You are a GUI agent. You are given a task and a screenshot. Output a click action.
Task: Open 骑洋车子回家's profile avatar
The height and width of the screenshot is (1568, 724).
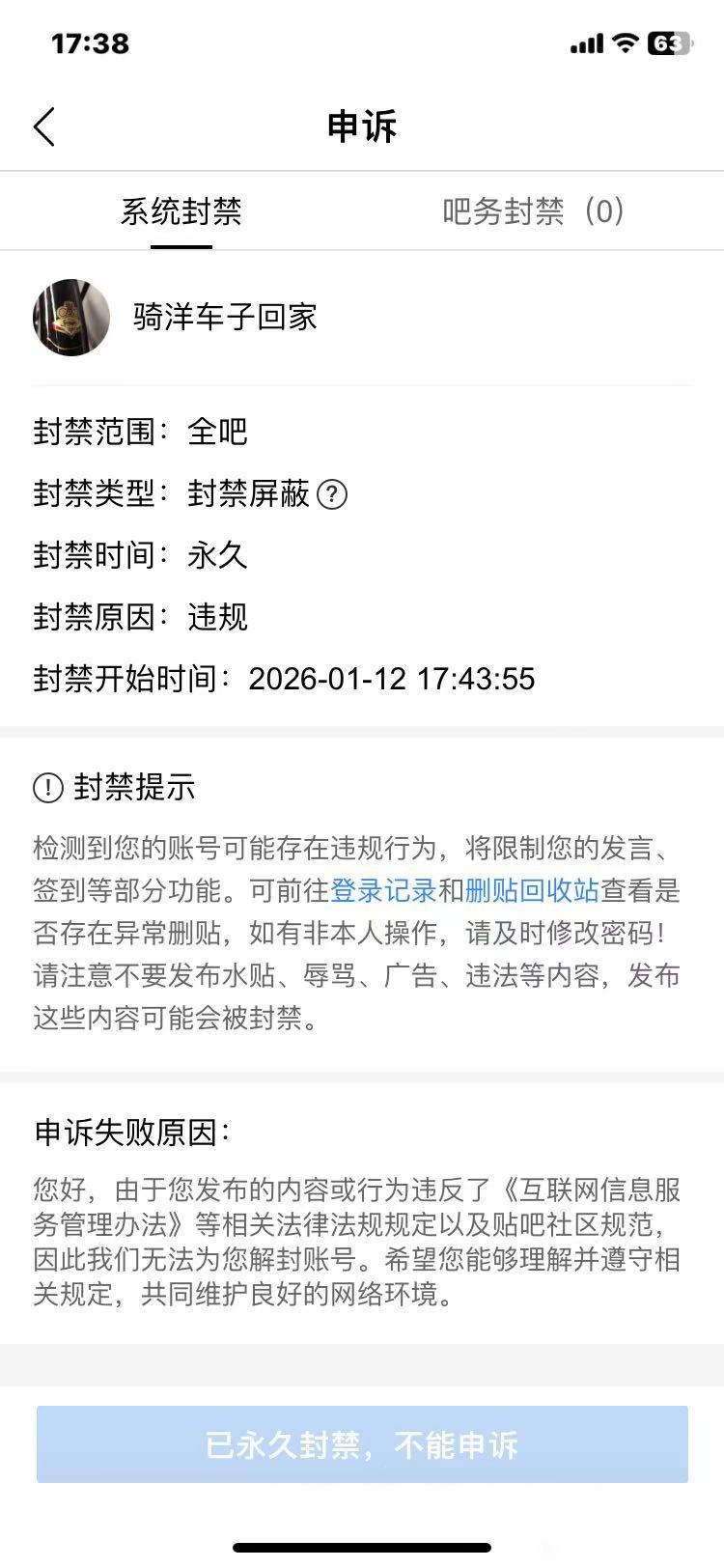point(71,318)
